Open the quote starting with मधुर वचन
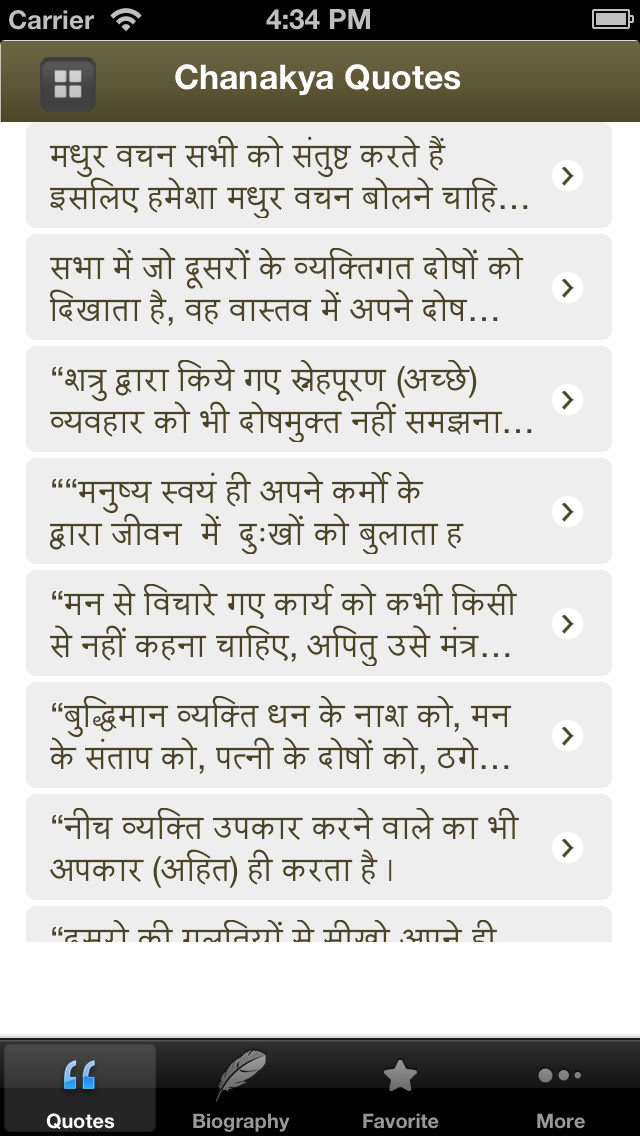 point(319,175)
